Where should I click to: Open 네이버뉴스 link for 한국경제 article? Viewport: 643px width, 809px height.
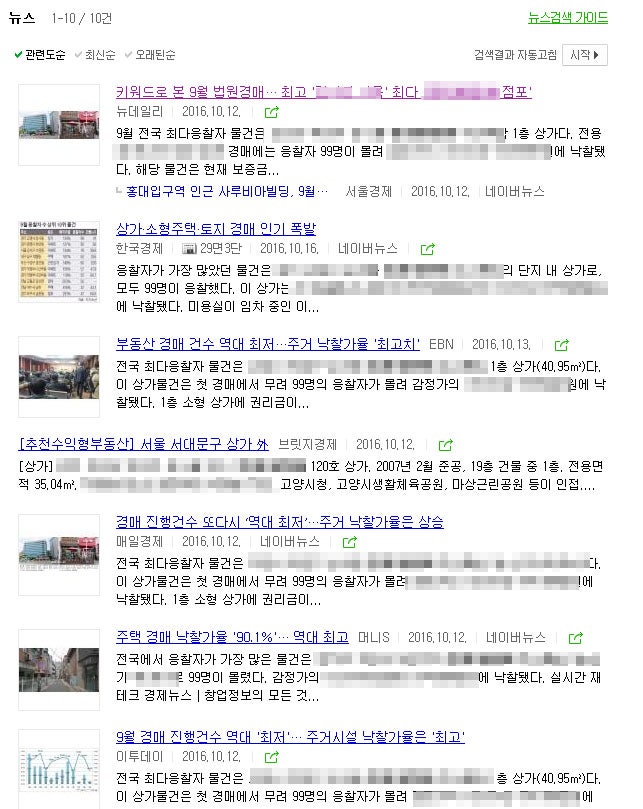click(367, 248)
